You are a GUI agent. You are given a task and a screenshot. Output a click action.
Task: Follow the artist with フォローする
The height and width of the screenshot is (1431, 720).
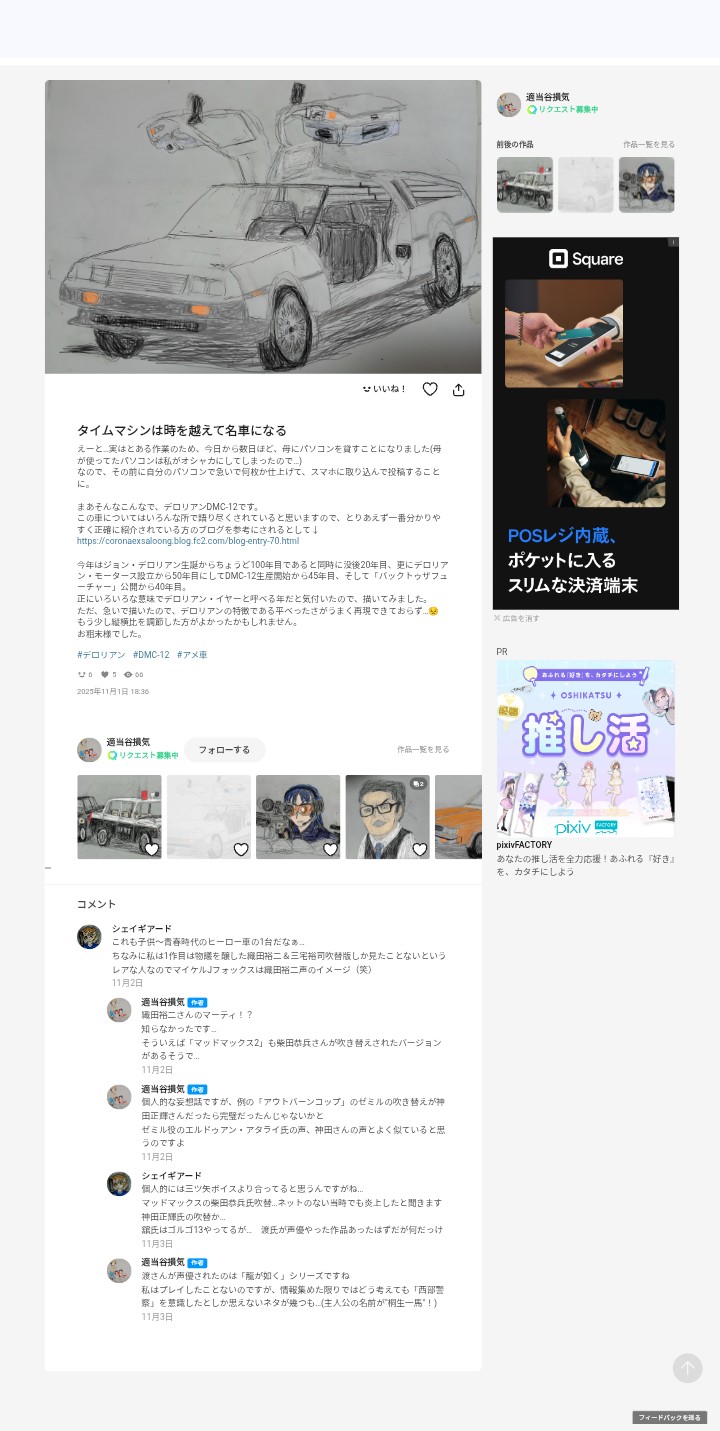[x=224, y=750]
